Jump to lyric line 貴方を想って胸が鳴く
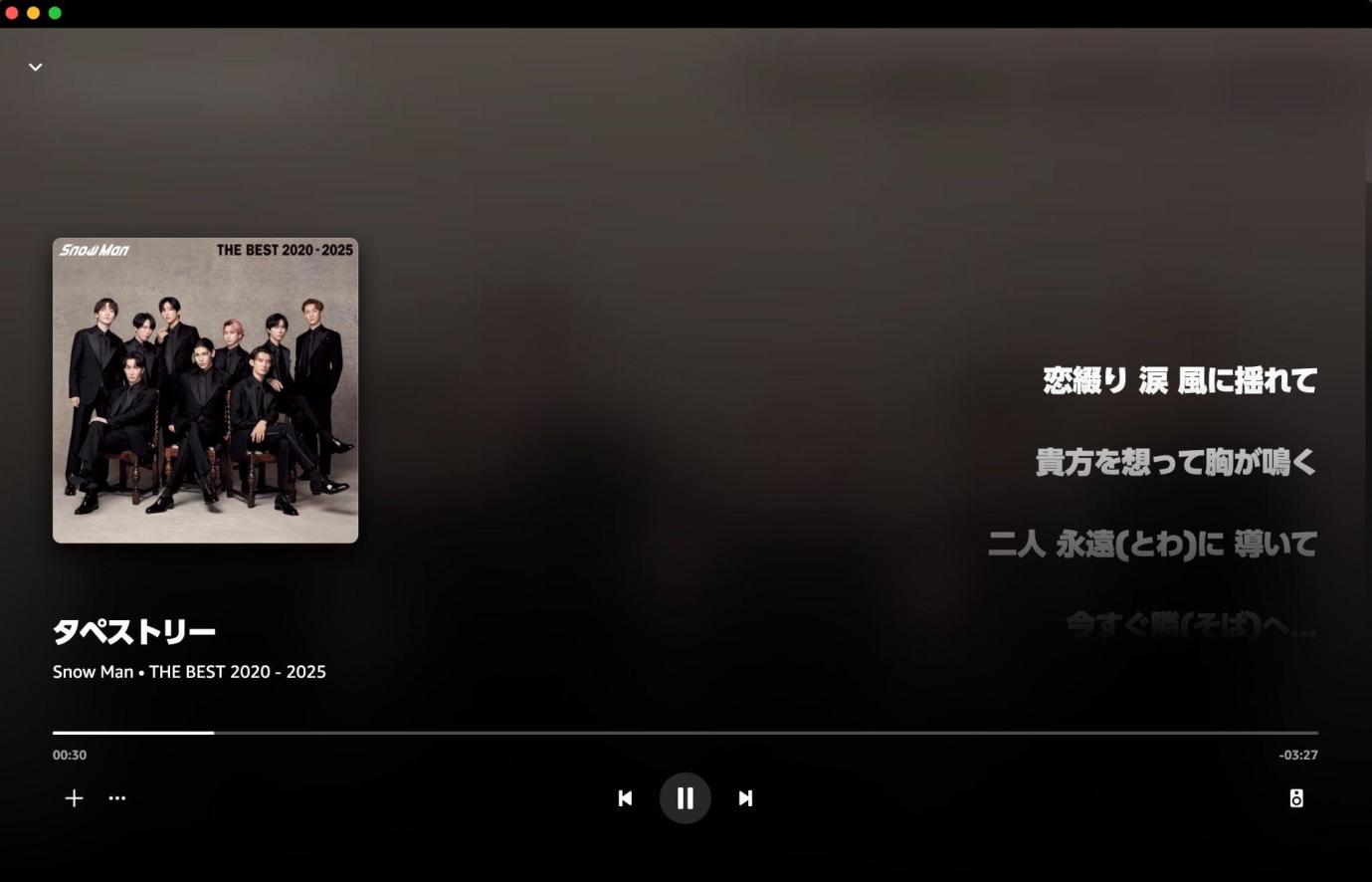 (x=1176, y=462)
